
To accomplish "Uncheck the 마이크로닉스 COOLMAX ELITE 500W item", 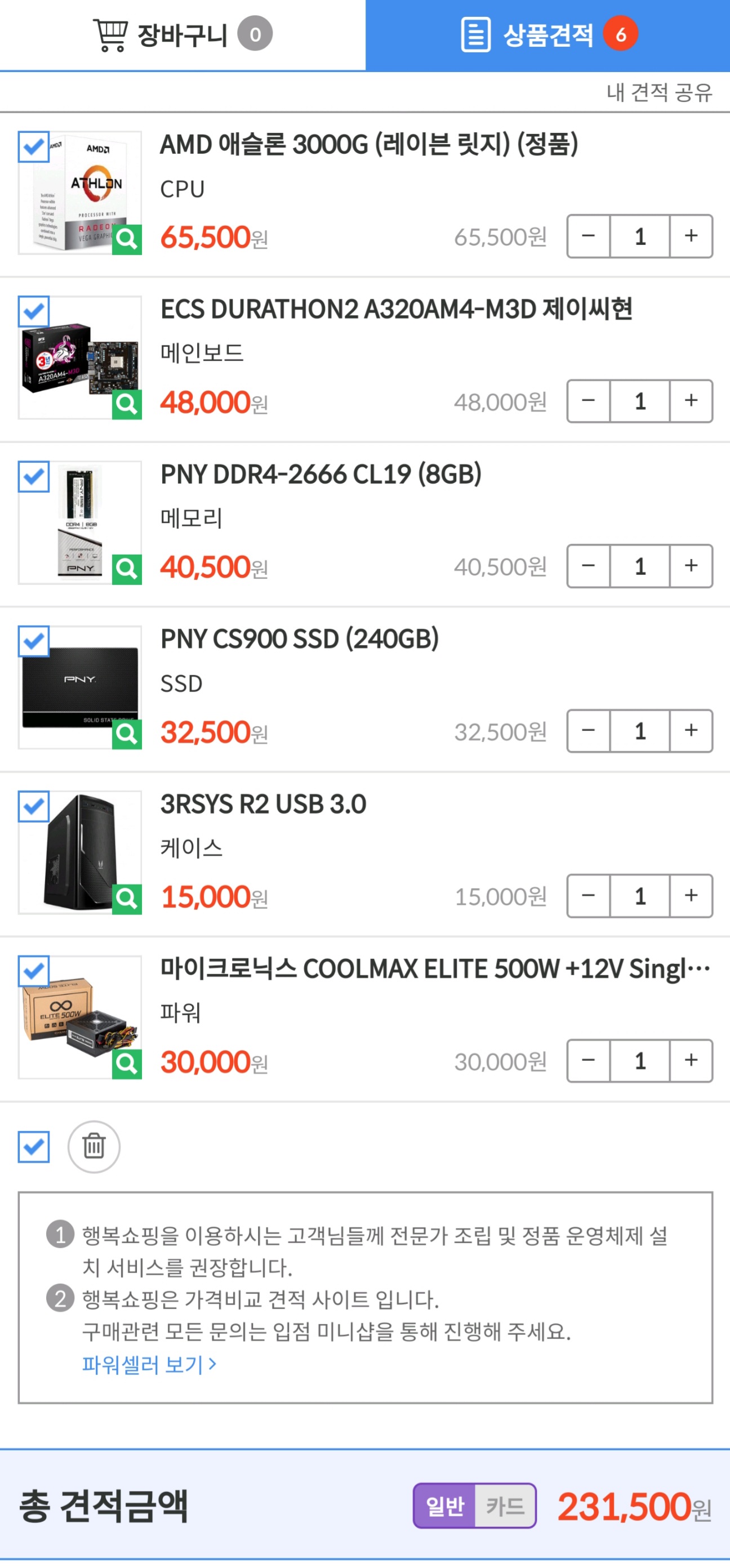I will tap(33, 971).
